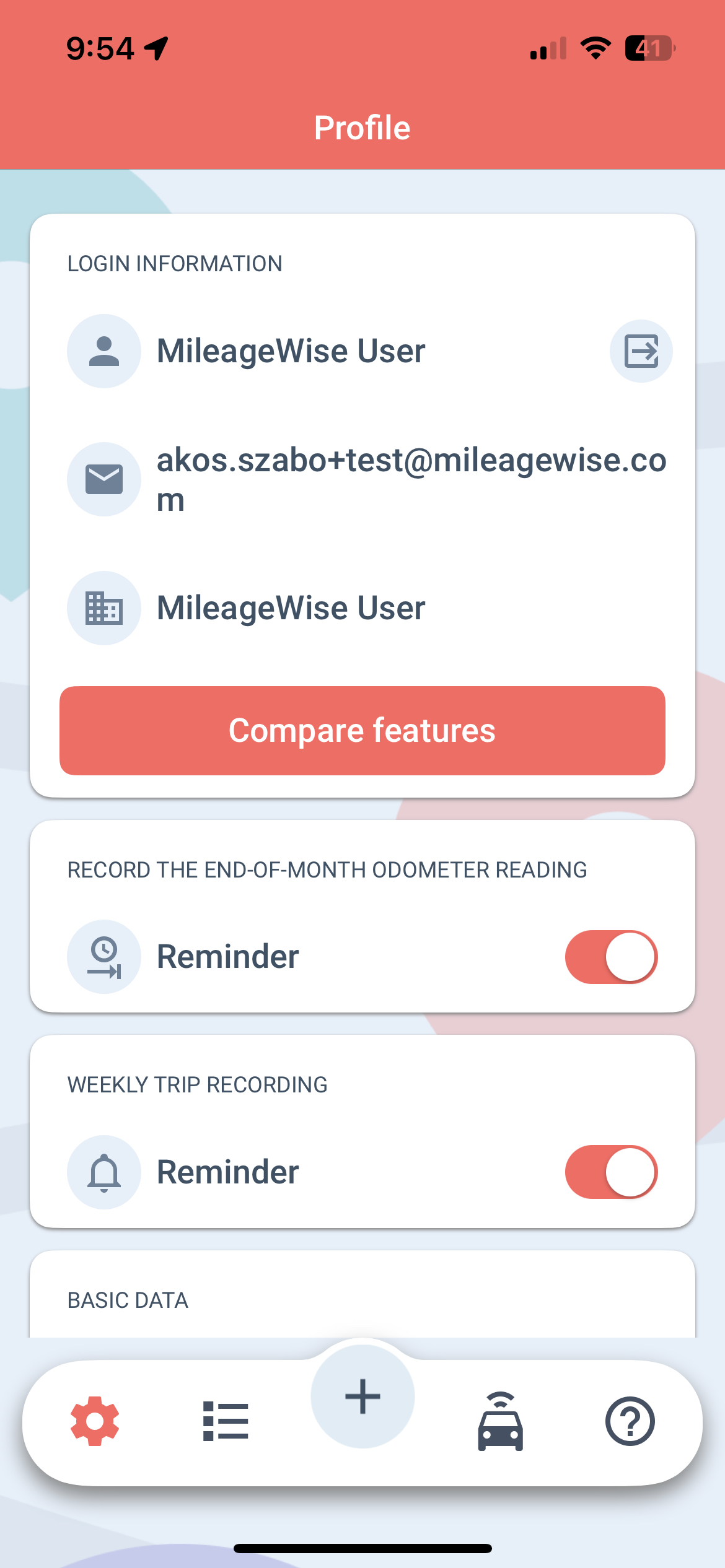Open the Compare features button
This screenshot has width=725, height=1568.
point(362,731)
